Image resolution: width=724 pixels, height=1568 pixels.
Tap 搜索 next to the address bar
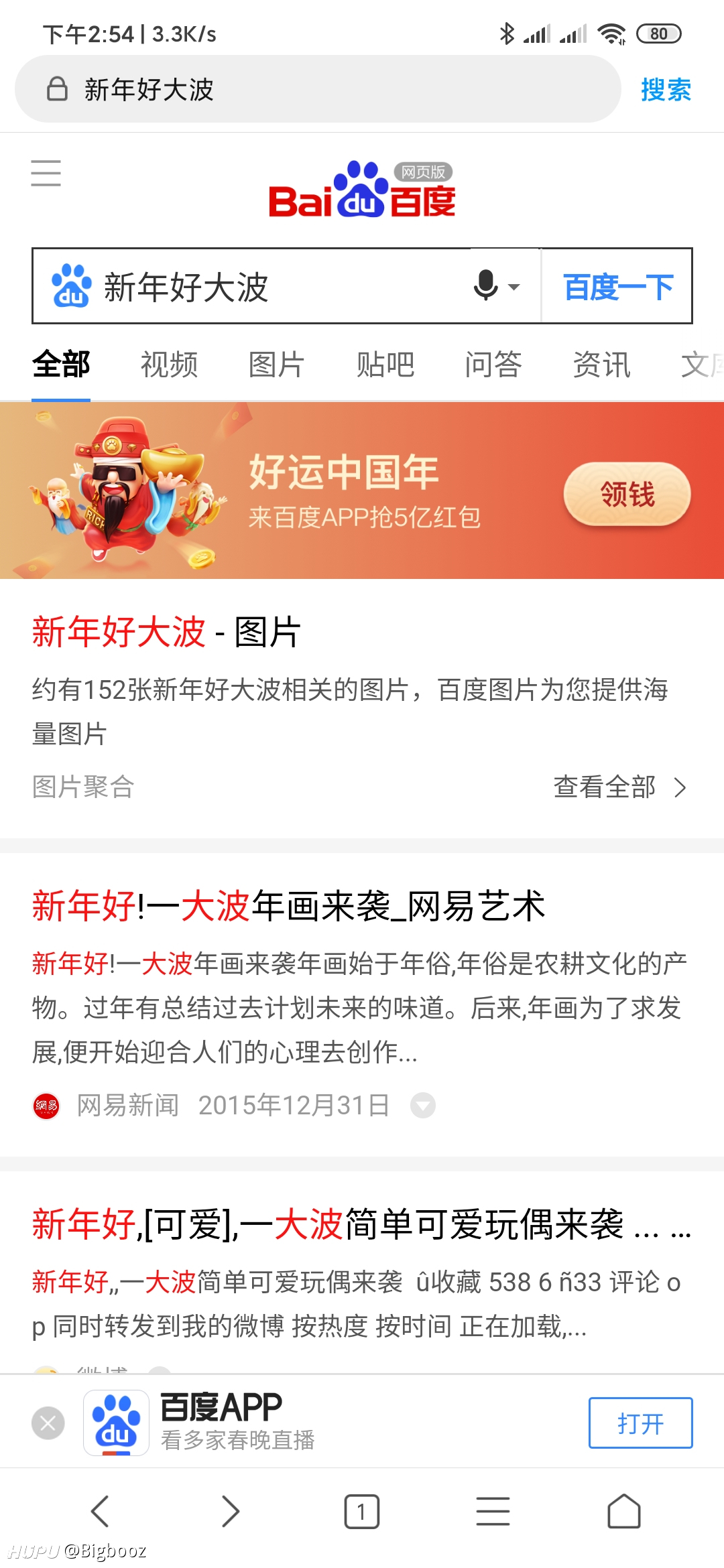666,89
